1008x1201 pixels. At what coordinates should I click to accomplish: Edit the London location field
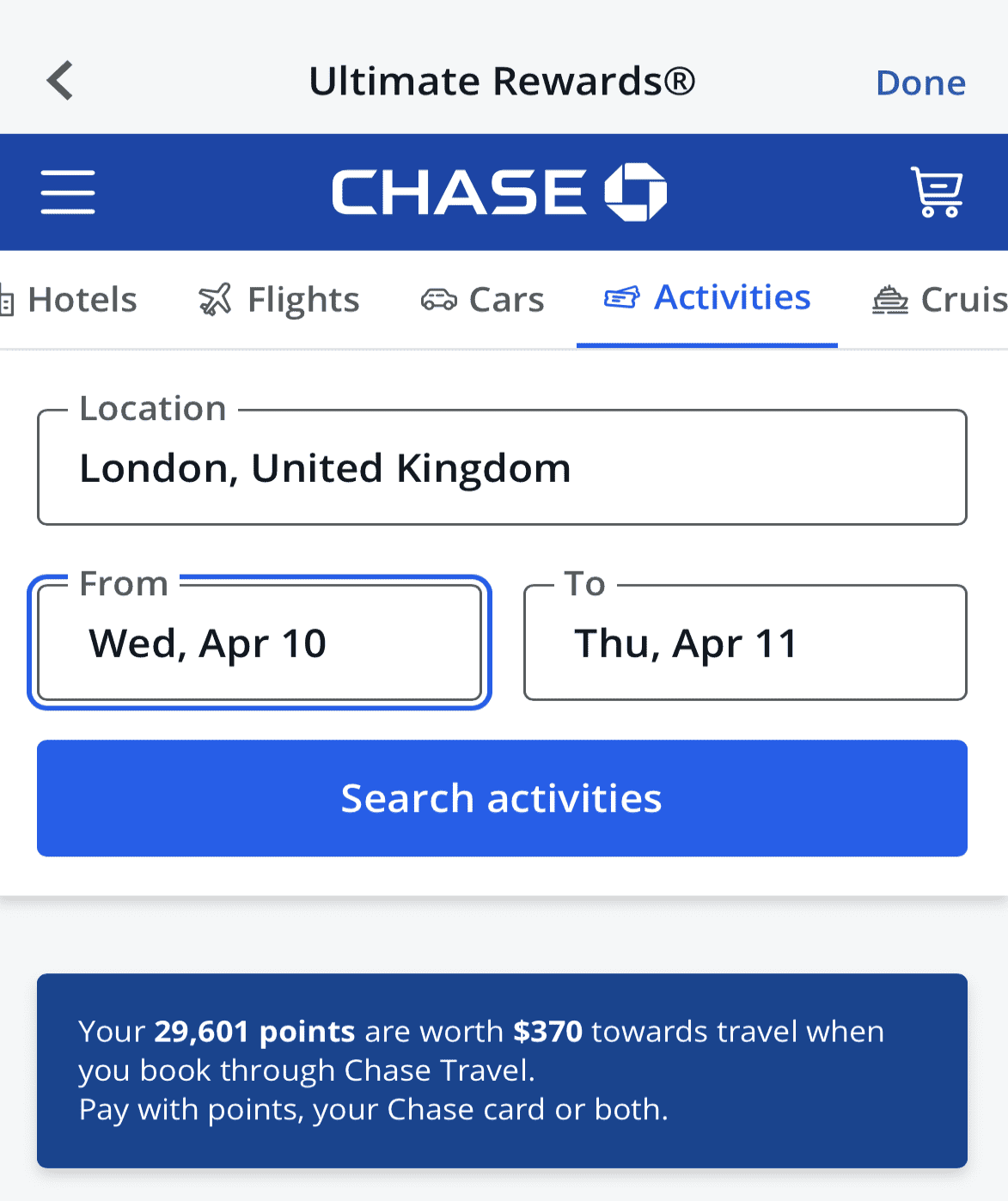coord(502,467)
